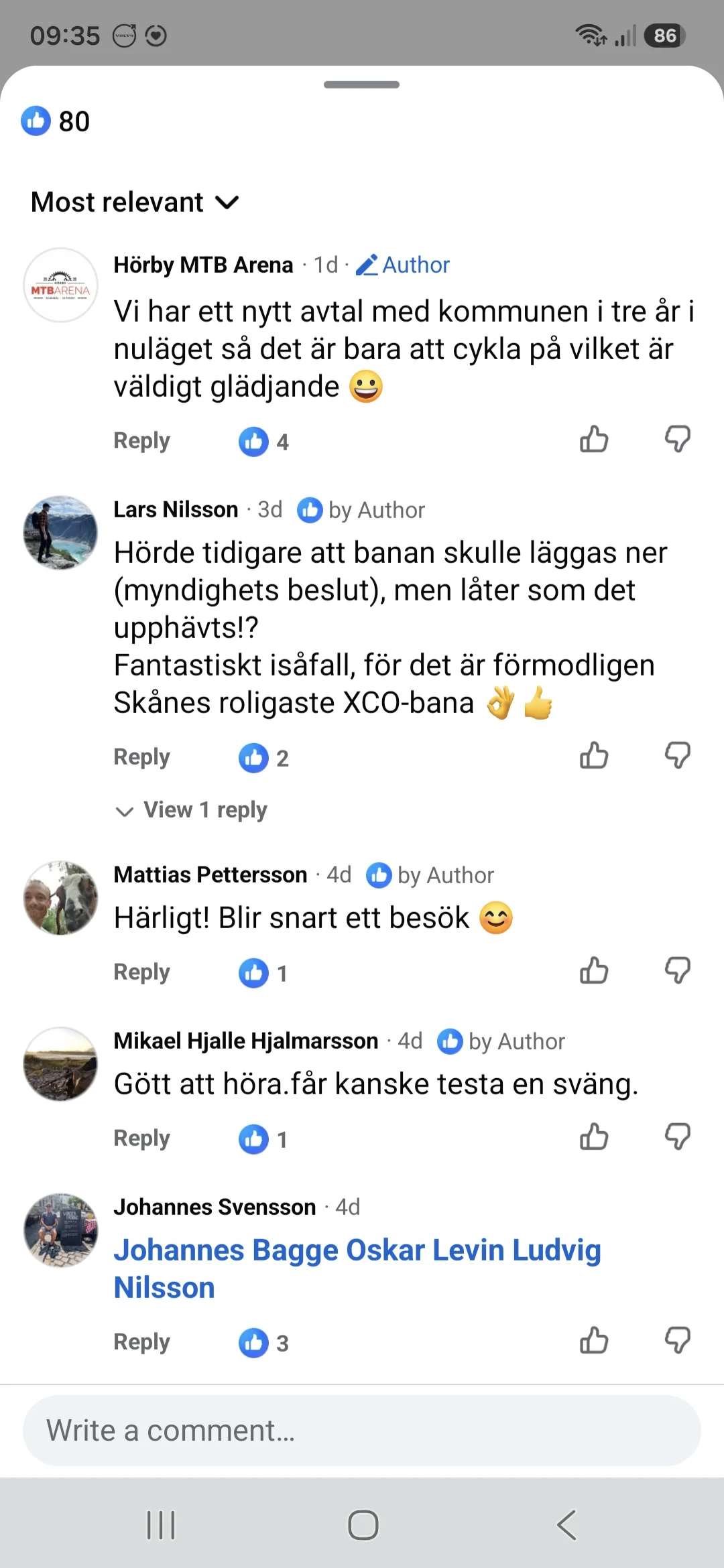Dislike Lars Nilsson's comment
Image resolution: width=724 pixels, height=1568 pixels.
click(678, 756)
